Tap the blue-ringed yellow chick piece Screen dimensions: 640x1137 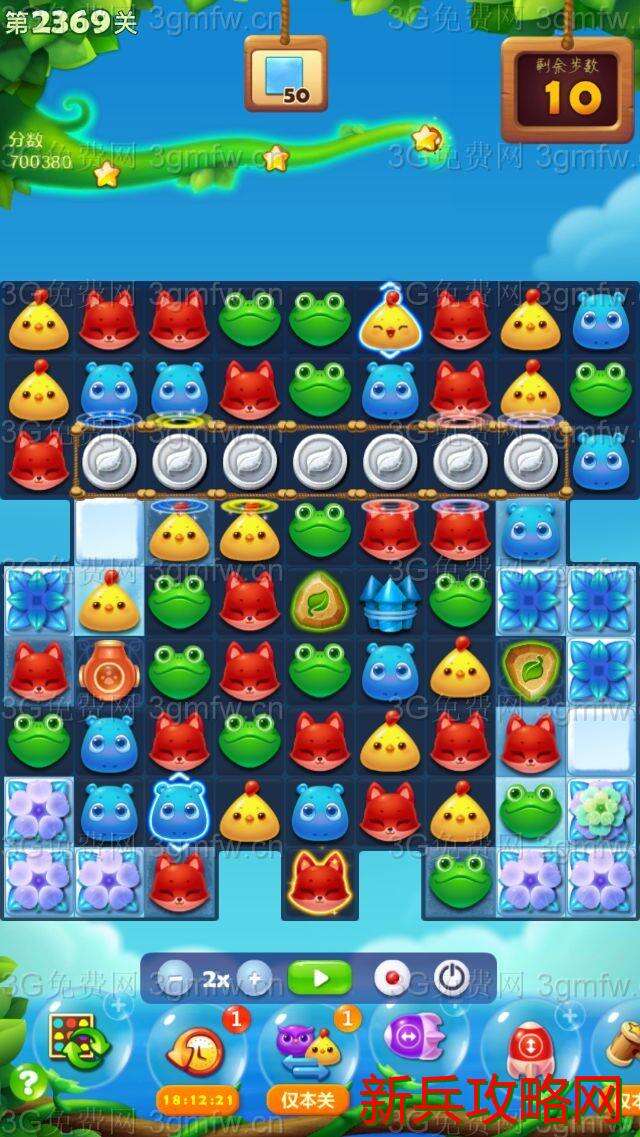click(x=390, y=322)
